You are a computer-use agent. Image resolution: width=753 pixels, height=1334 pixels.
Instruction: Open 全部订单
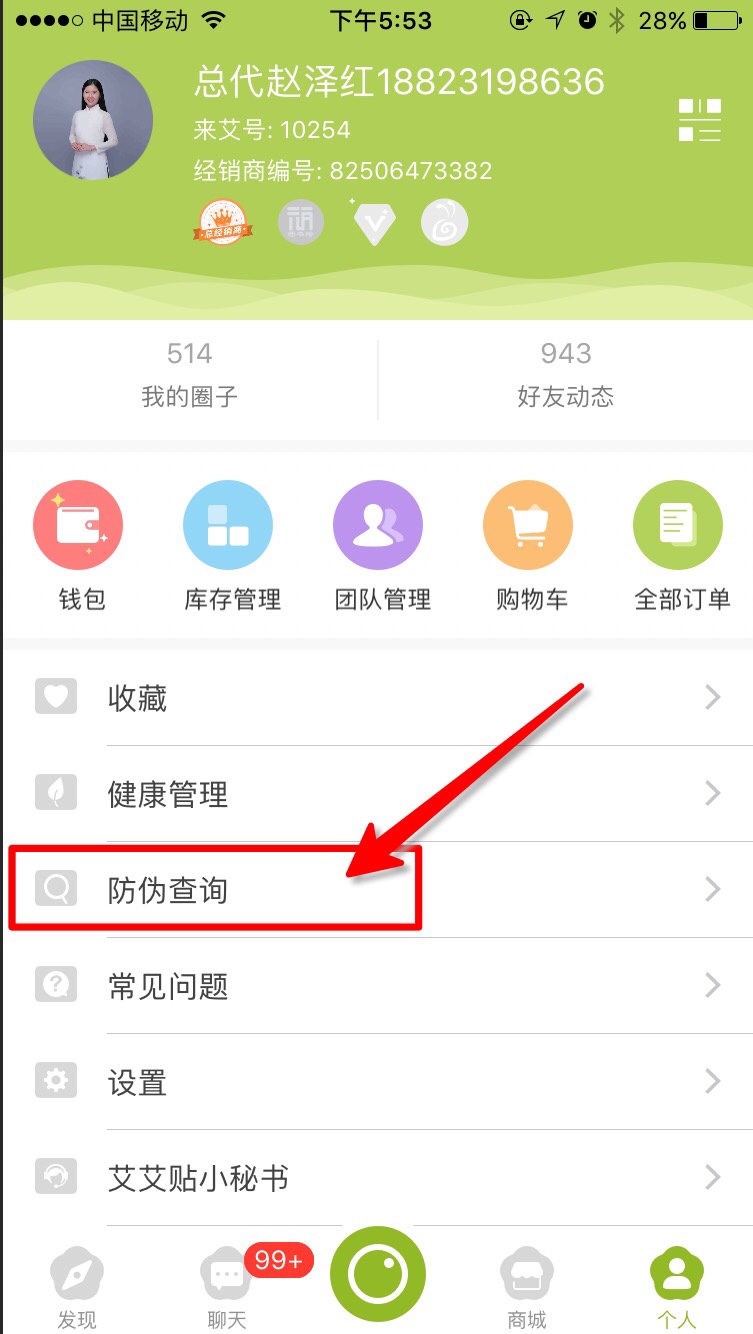[x=681, y=545]
